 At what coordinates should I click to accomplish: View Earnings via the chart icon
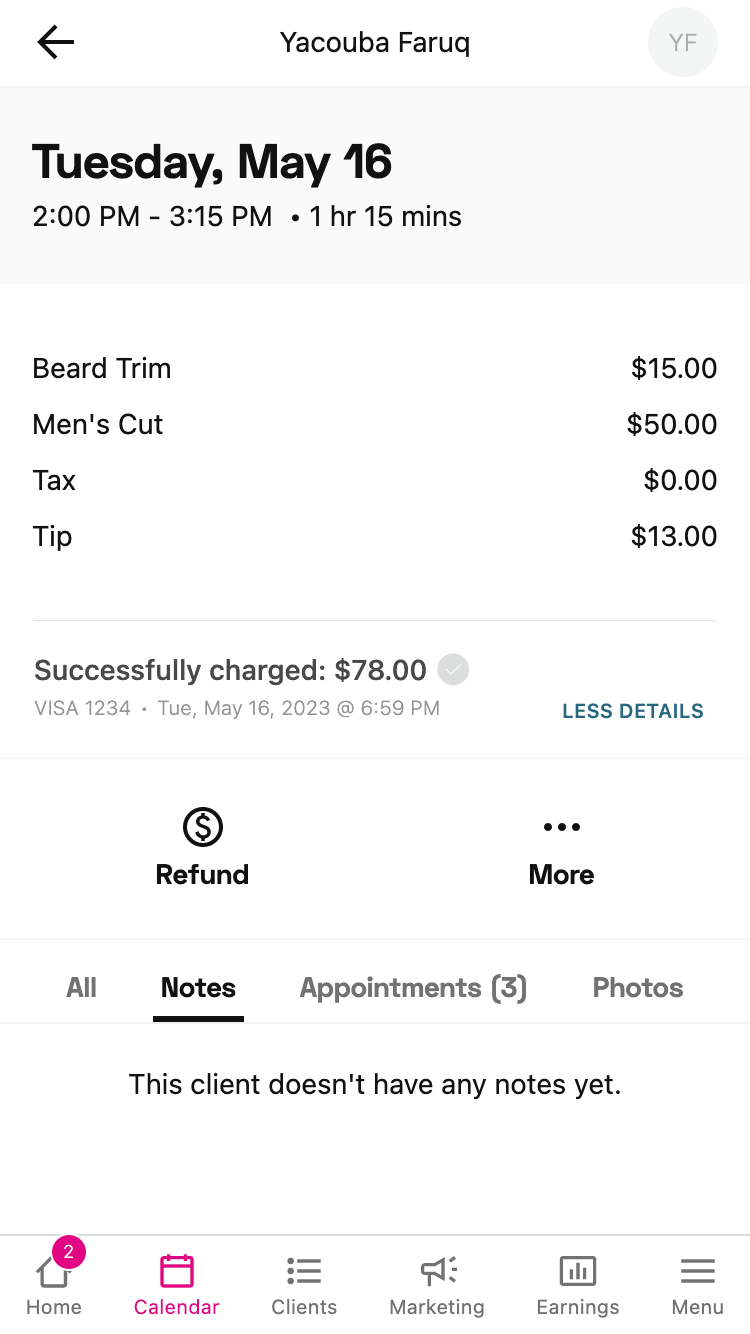tap(578, 1285)
